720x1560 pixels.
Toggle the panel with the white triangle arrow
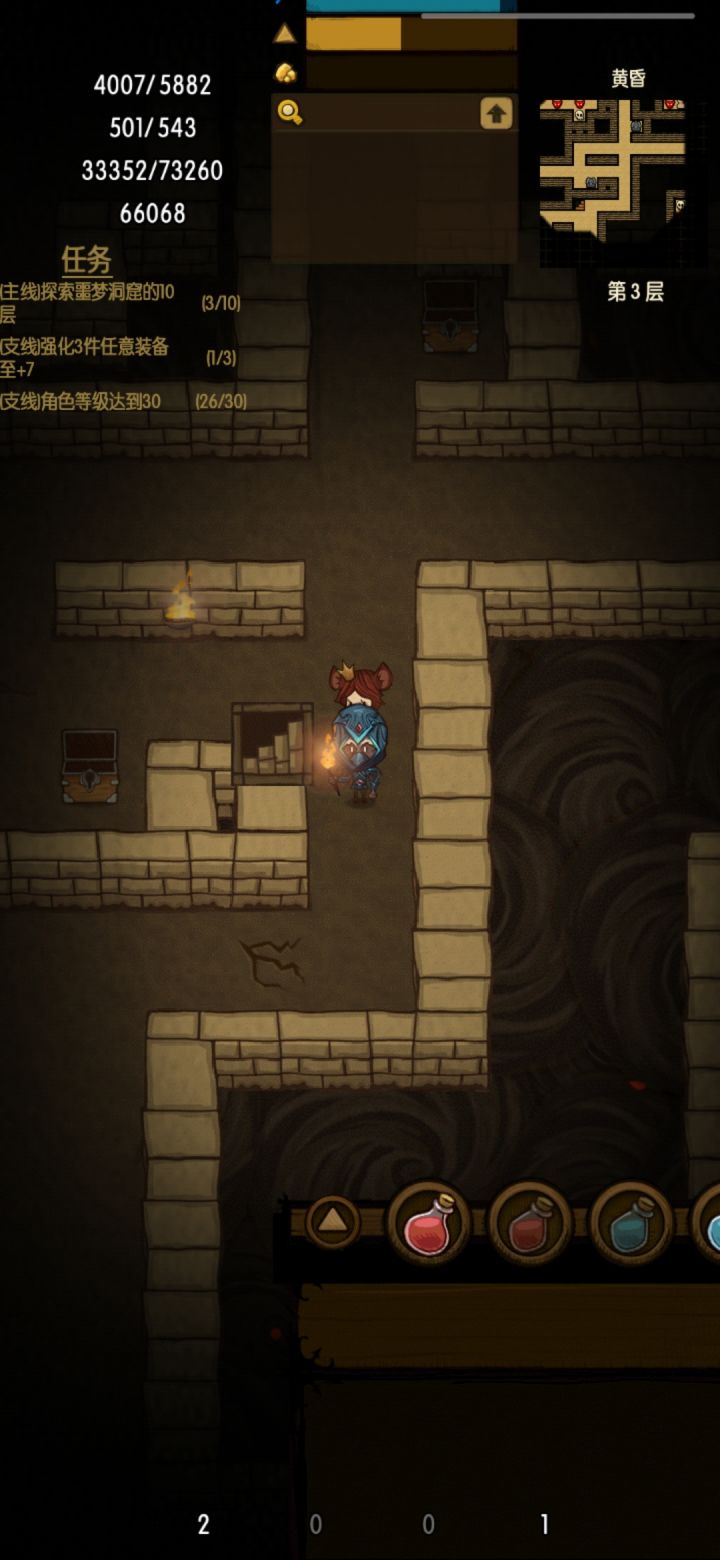pos(285,33)
